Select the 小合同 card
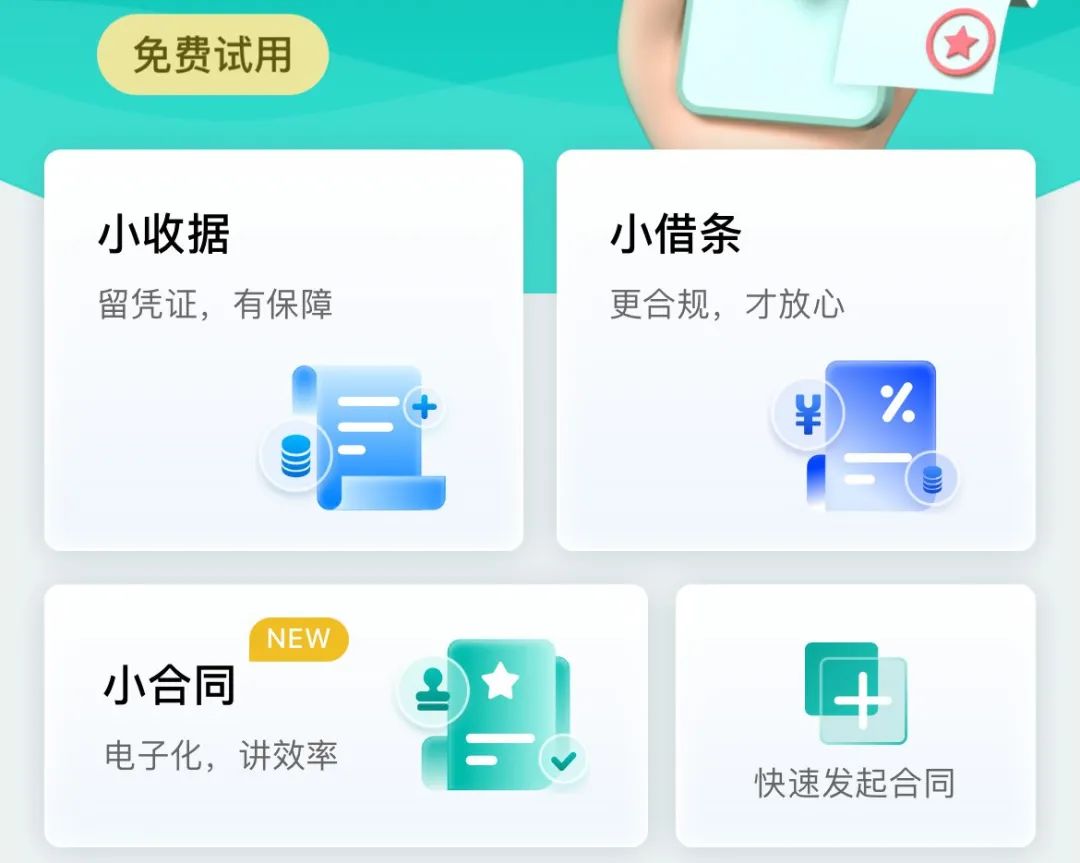 click(x=345, y=715)
